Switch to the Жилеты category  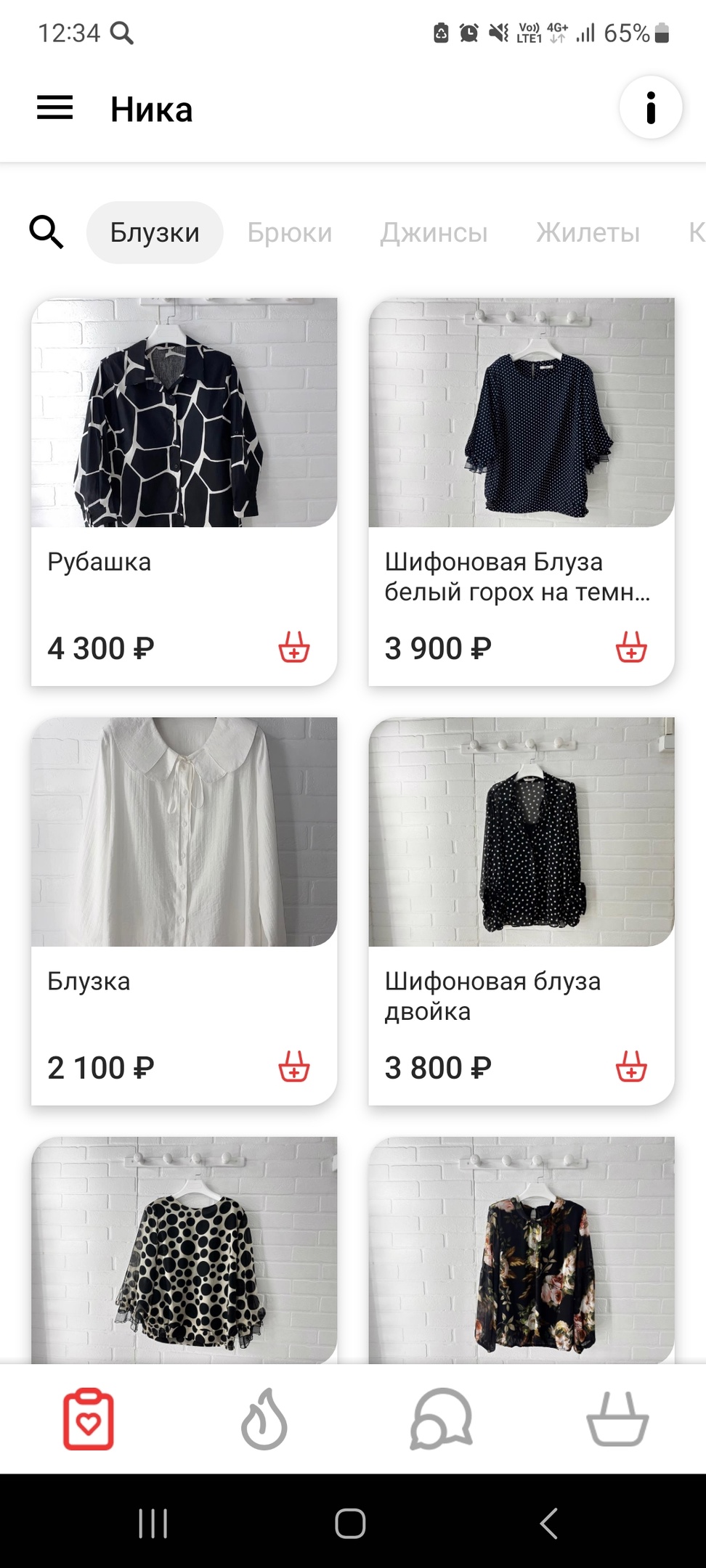(588, 232)
